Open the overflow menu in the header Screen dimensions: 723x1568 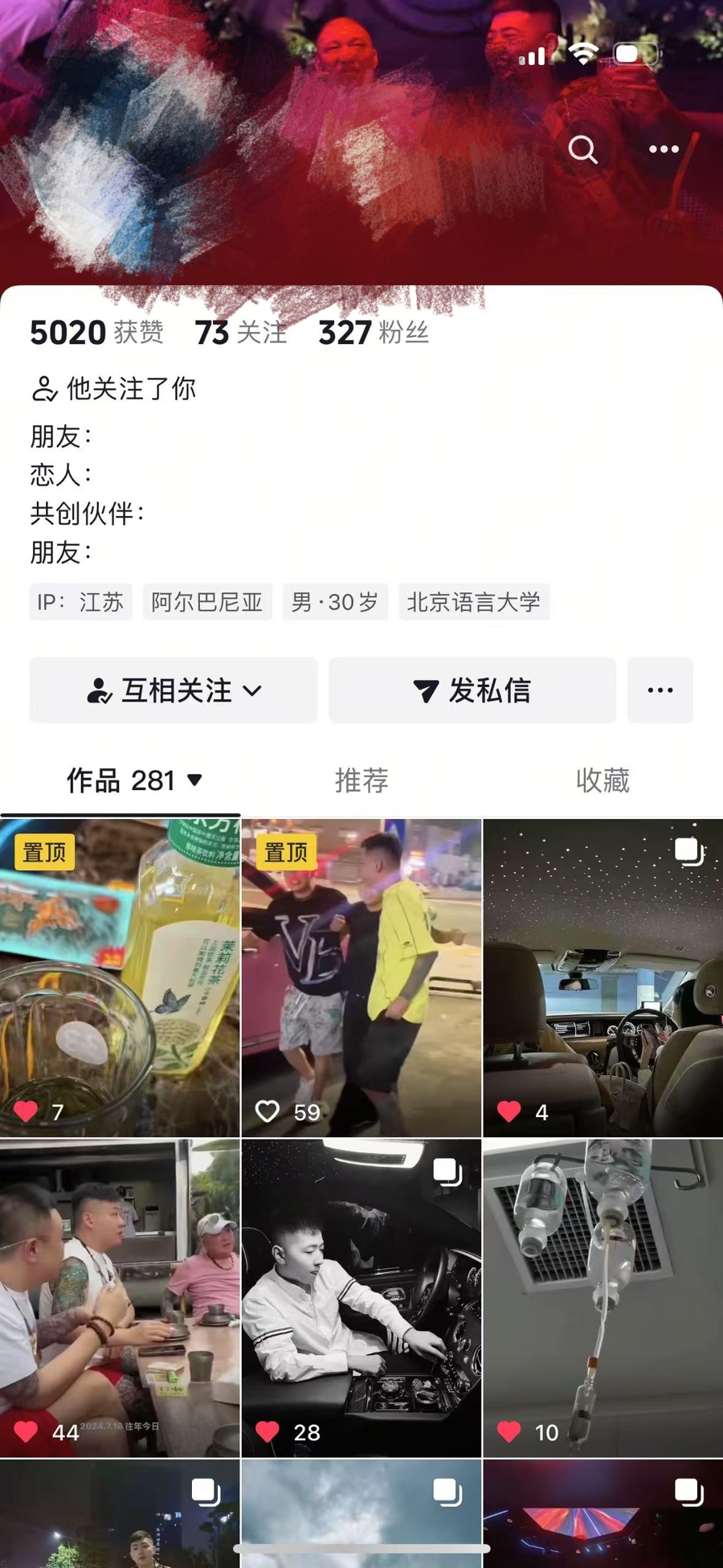click(664, 149)
